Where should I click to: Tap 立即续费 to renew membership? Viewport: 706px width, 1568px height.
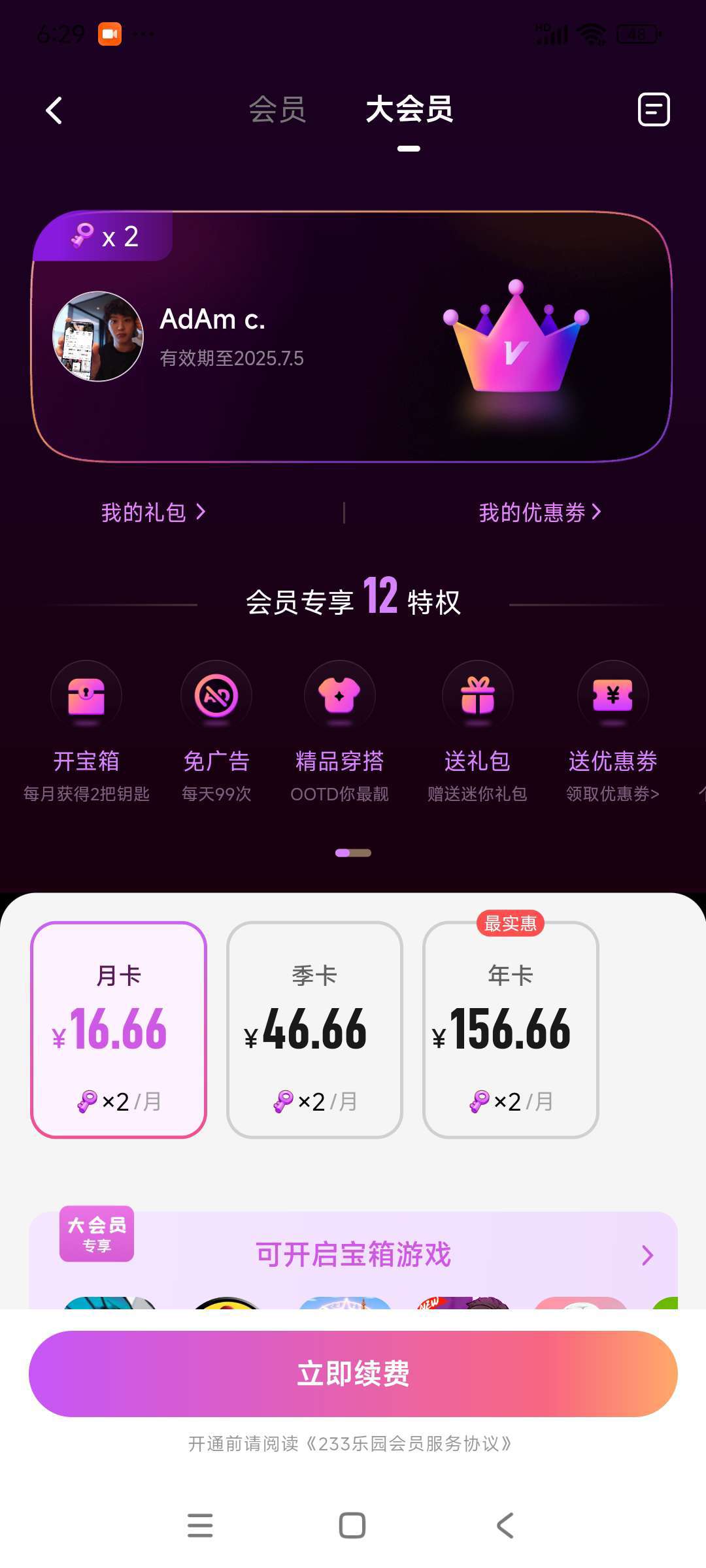[x=353, y=1373]
